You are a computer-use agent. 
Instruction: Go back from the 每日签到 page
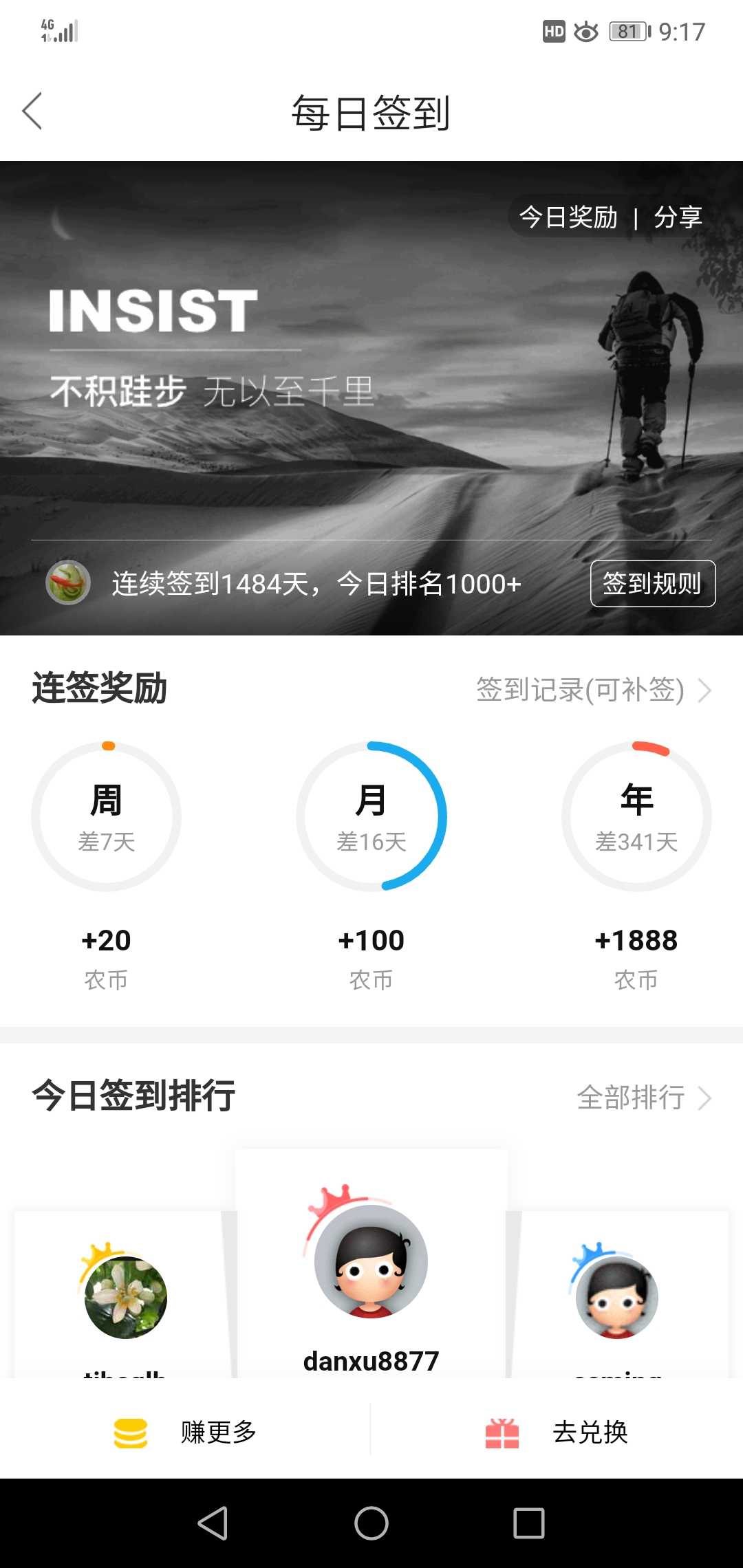(x=32, y=111)
